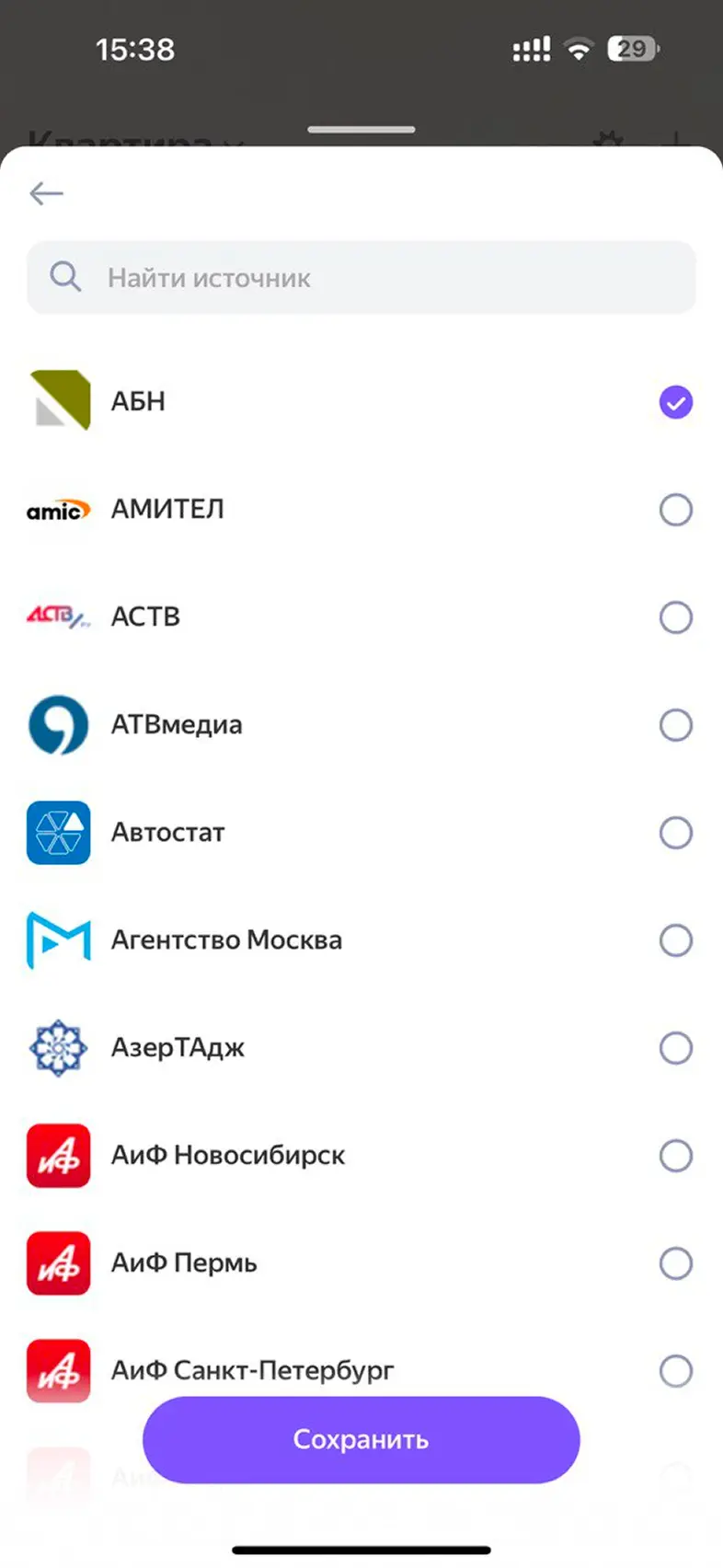Tap the «Сохранить» button
This screenshot has width=723, height=1568.
[361, 1439]
